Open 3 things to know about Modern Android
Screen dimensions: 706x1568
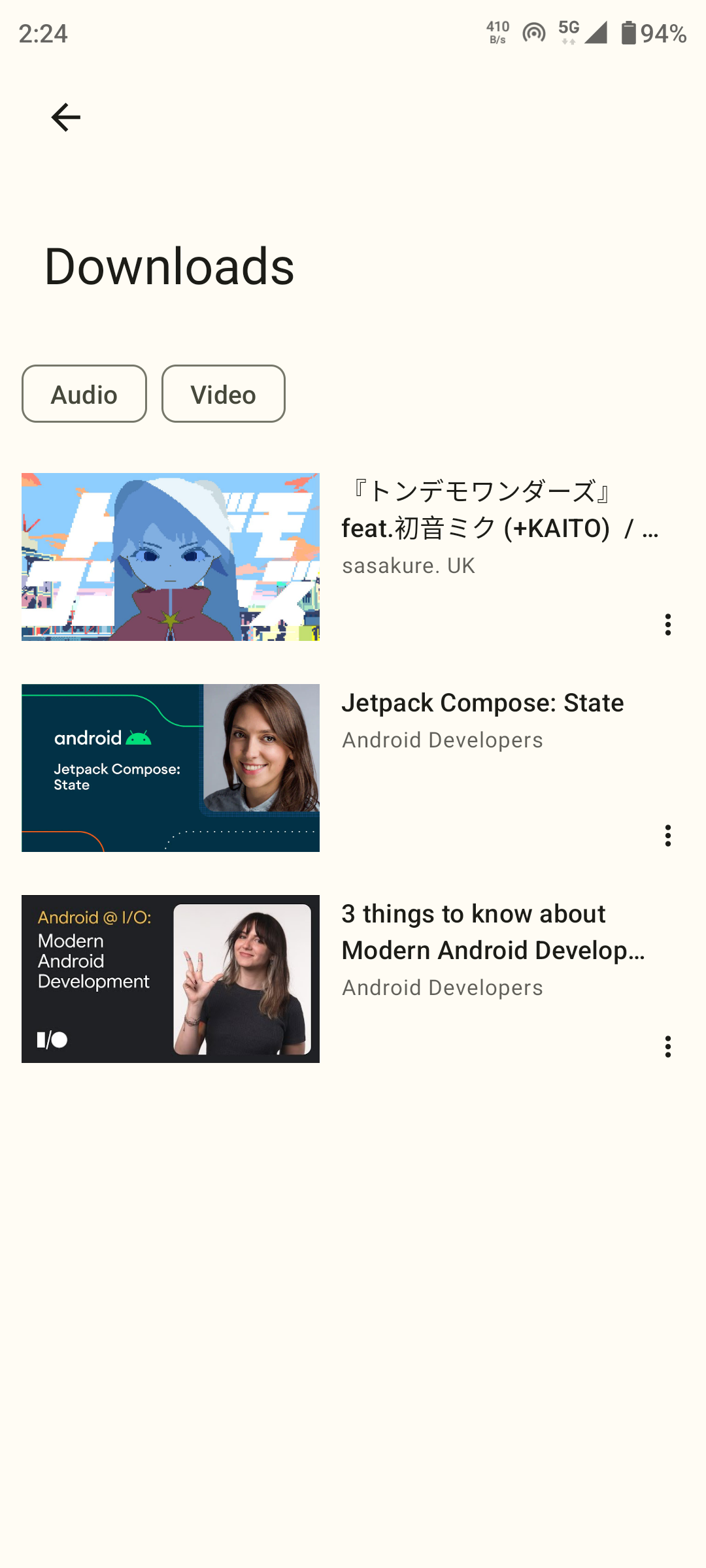[353, 979]
